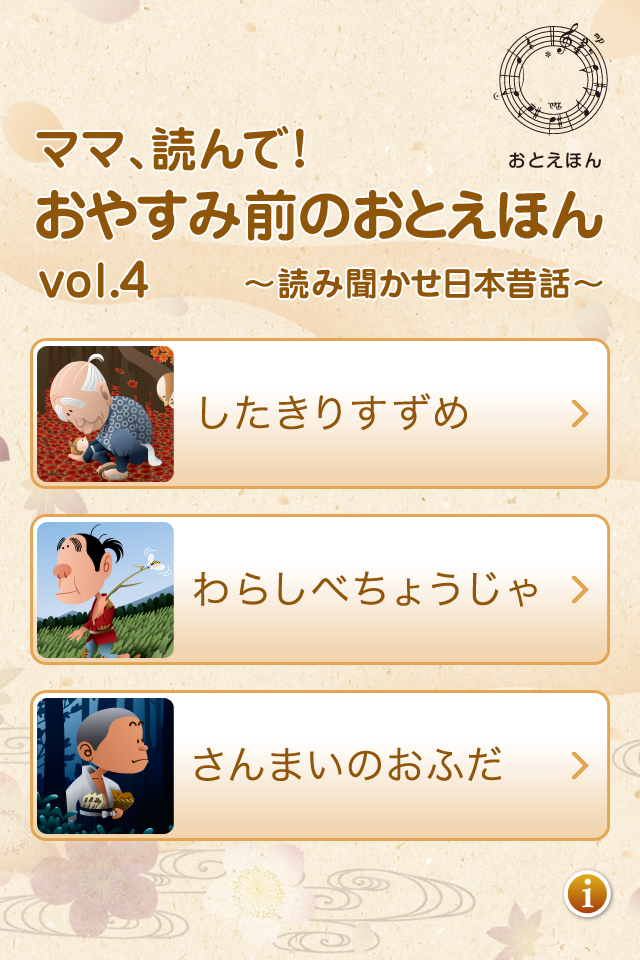Open the info button
The height and width of the screenshot is (960, 640).
[x=587, y=894]
